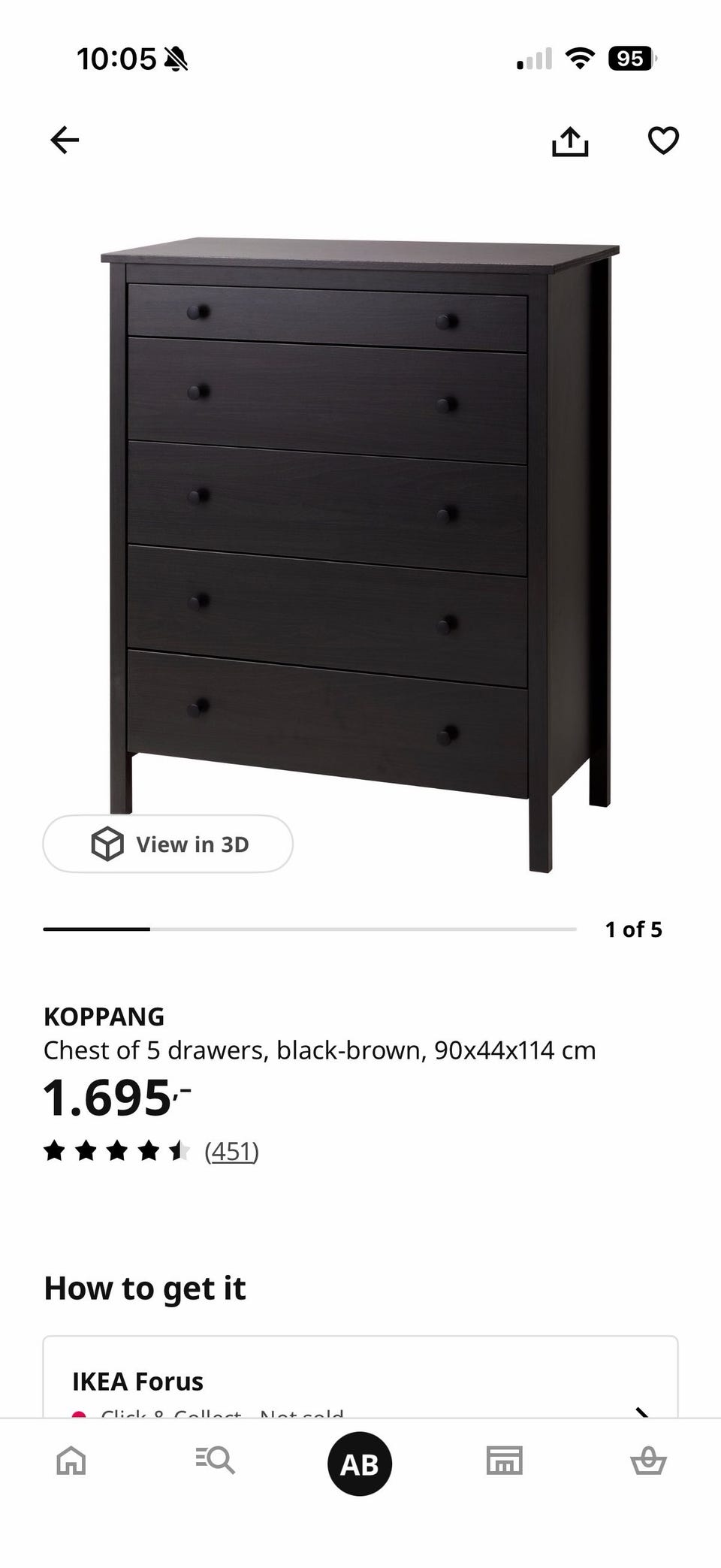This screenshot has height=1568, width=721.
Task: Open the 451 reviews link
Action: coord(231,1151)
